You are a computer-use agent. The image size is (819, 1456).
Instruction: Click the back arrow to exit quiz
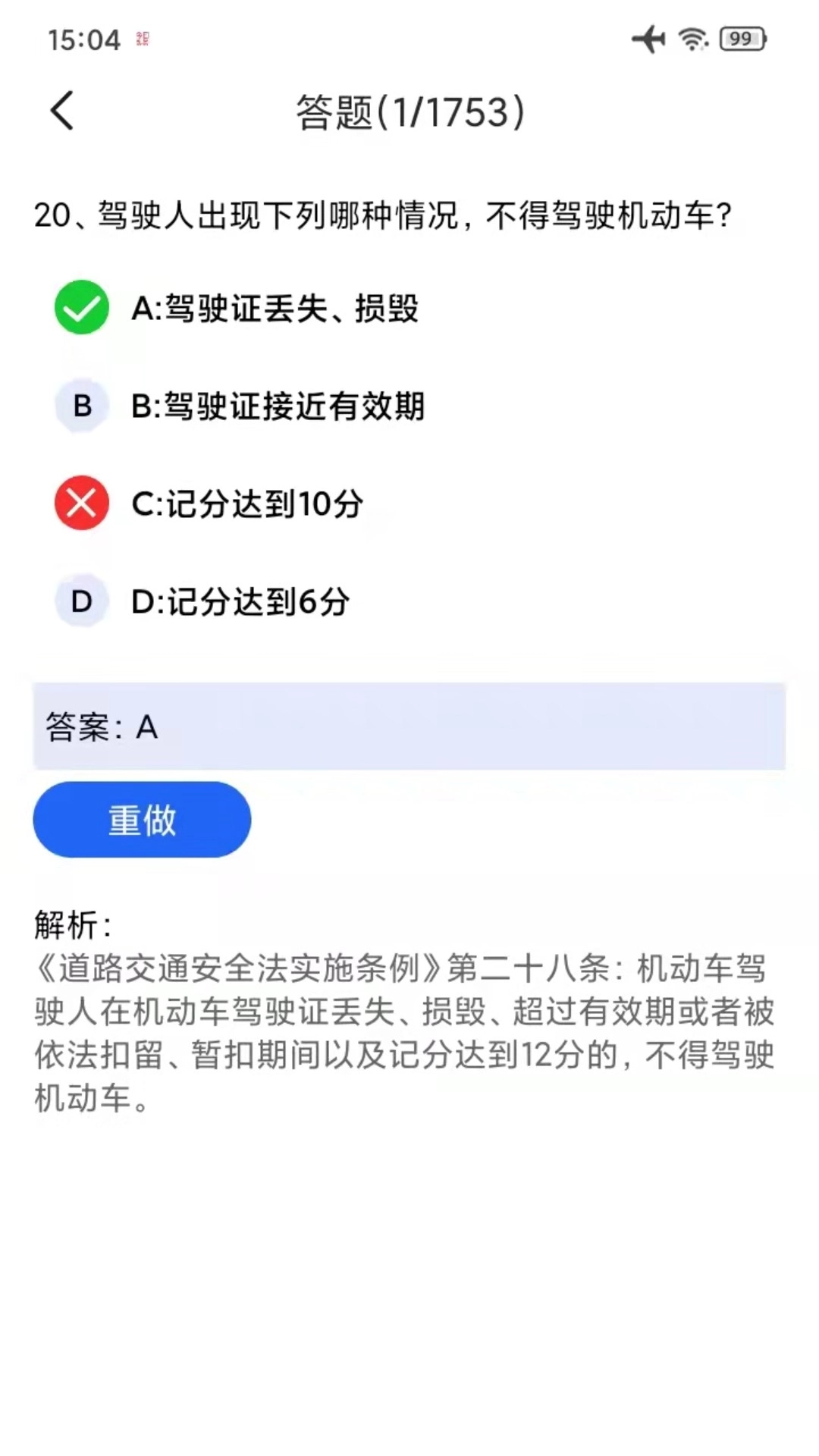pos(62,110)
